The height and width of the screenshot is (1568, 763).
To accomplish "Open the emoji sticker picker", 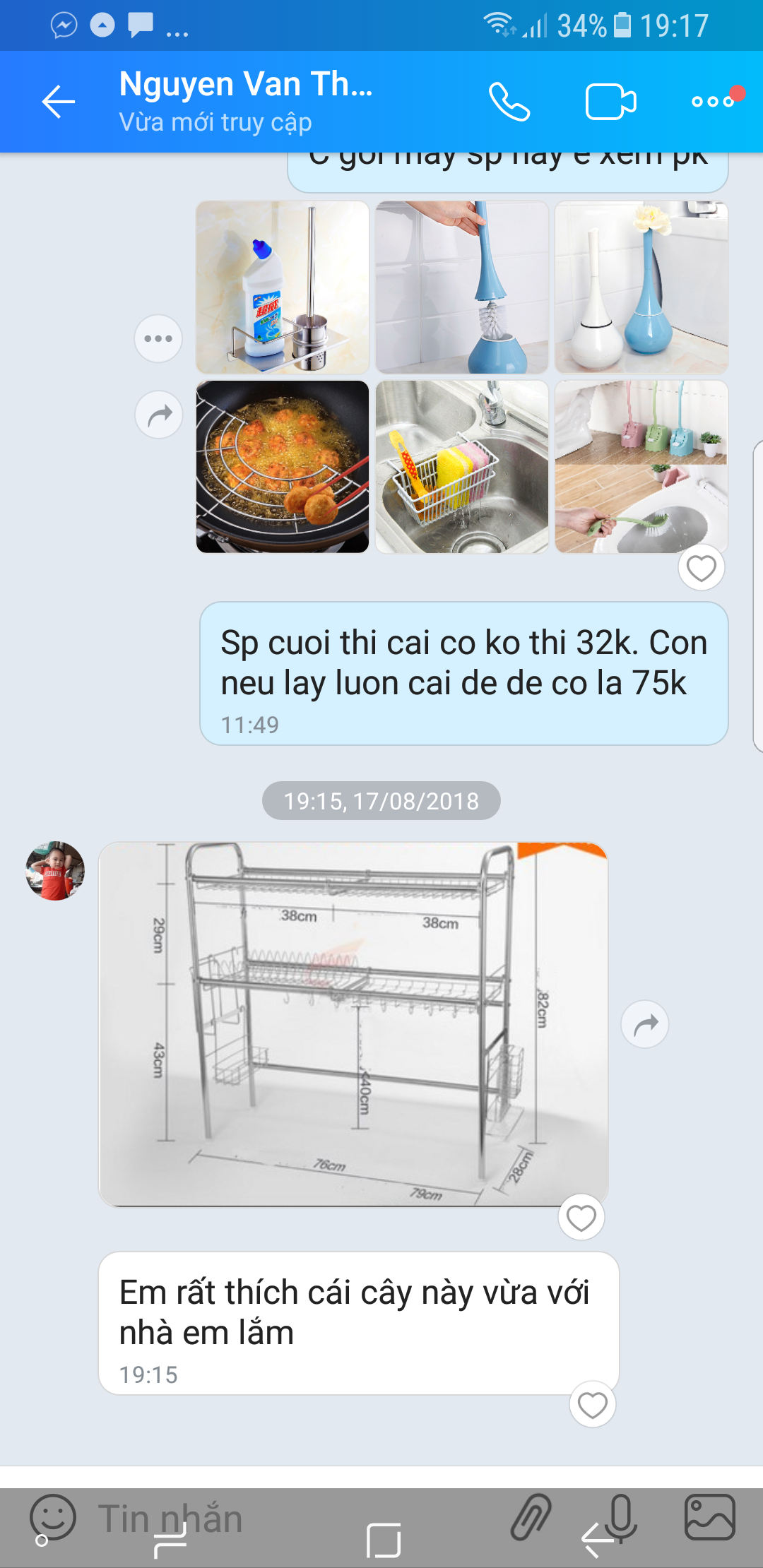I will (x=52, y=1517).
